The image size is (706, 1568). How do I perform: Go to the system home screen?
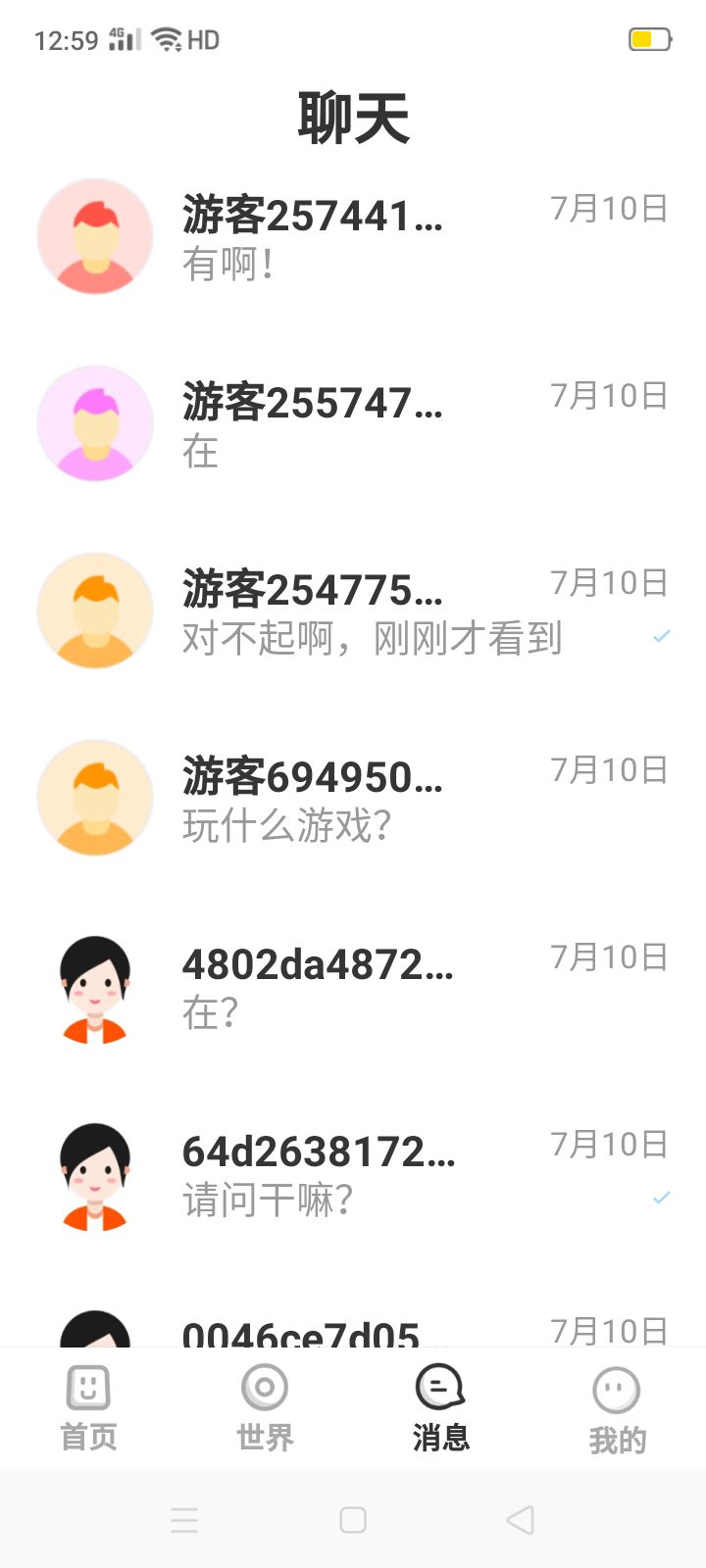point(353,1520)
